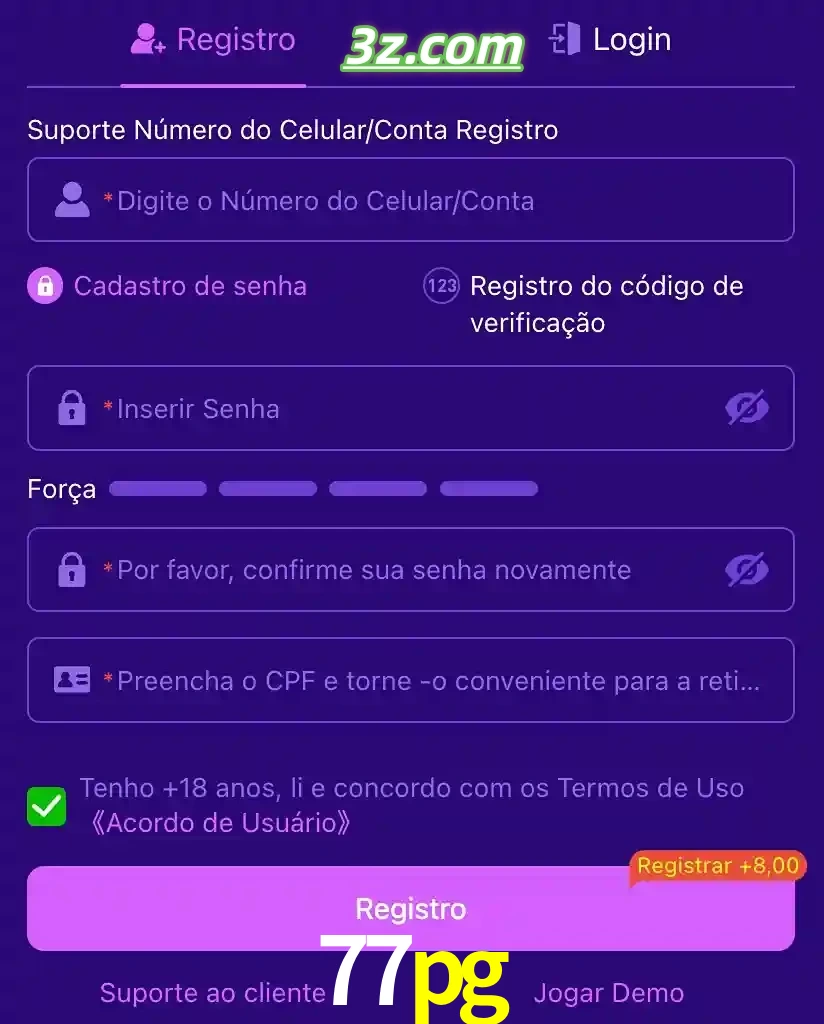Submit the purple Registro button
Viewport: 824px width, 1024px height.
tap(410, 908)
